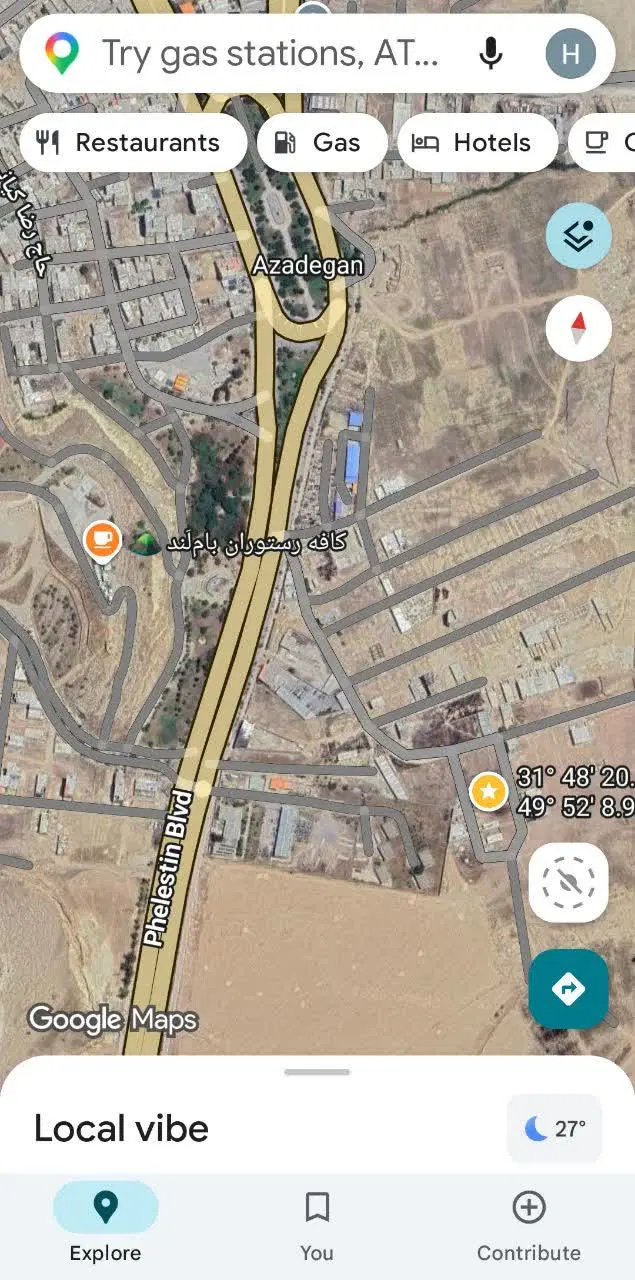This screenshot has width=635, height=1280.
Task: Select the Hotels chip
Action: [478, 142]
